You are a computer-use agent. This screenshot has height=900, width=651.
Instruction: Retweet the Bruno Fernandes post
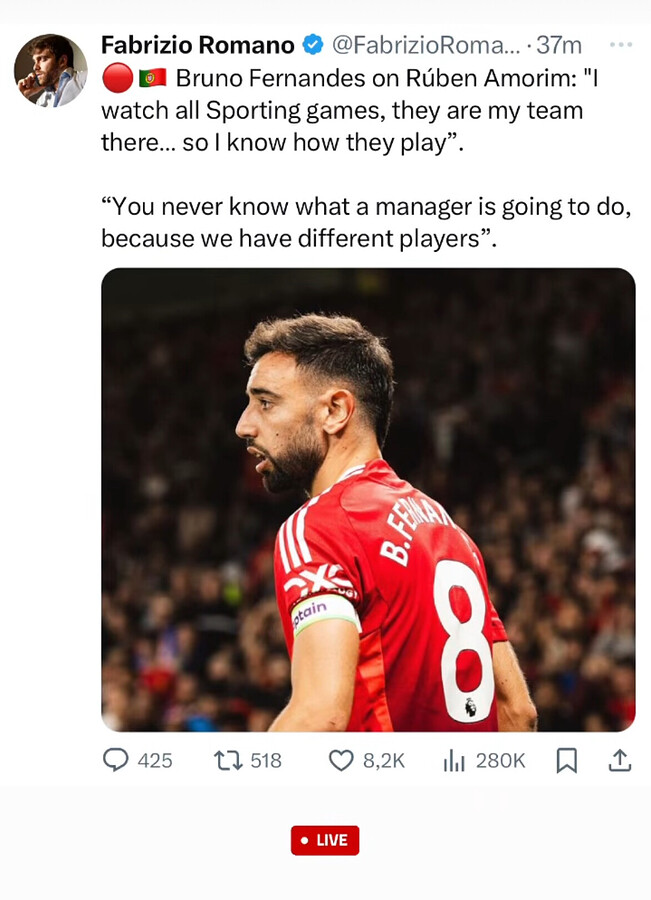(228, 761)
